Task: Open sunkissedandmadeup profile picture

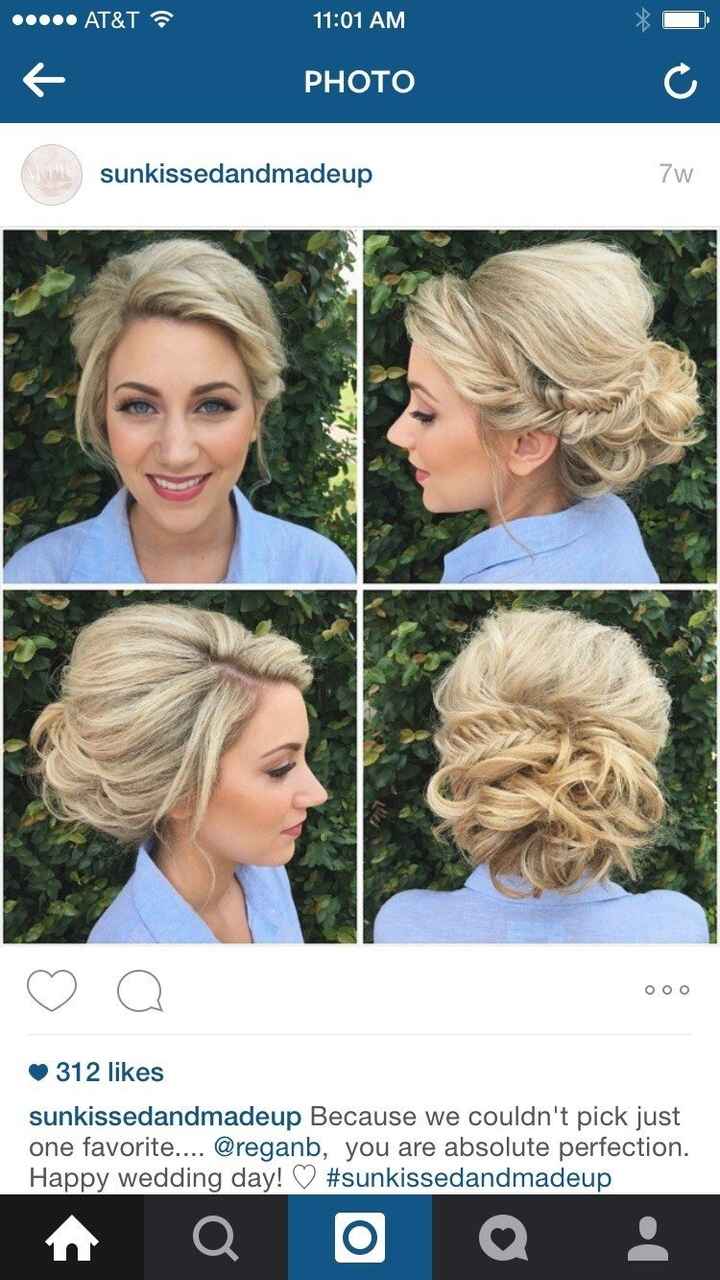Action: coord(51,175)
